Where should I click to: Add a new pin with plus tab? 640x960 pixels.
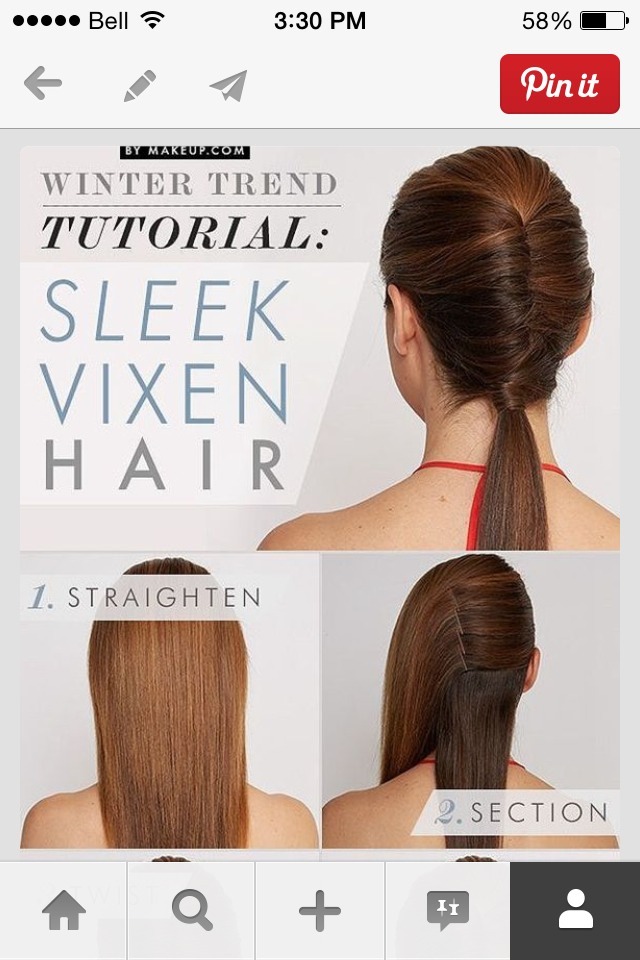click(x=320, y=911)
